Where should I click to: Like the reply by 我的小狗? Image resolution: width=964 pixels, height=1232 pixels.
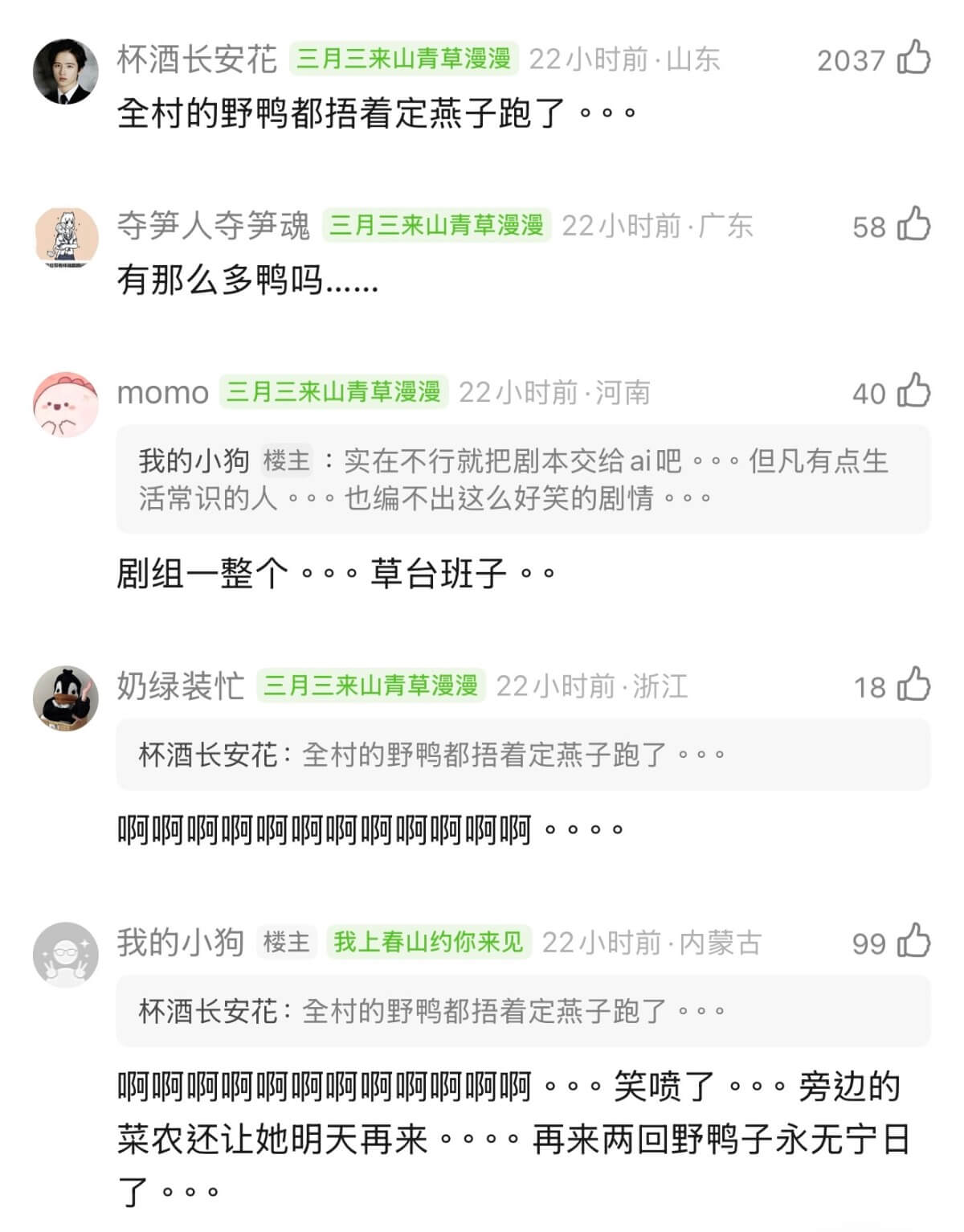click(x=913, y=942)
